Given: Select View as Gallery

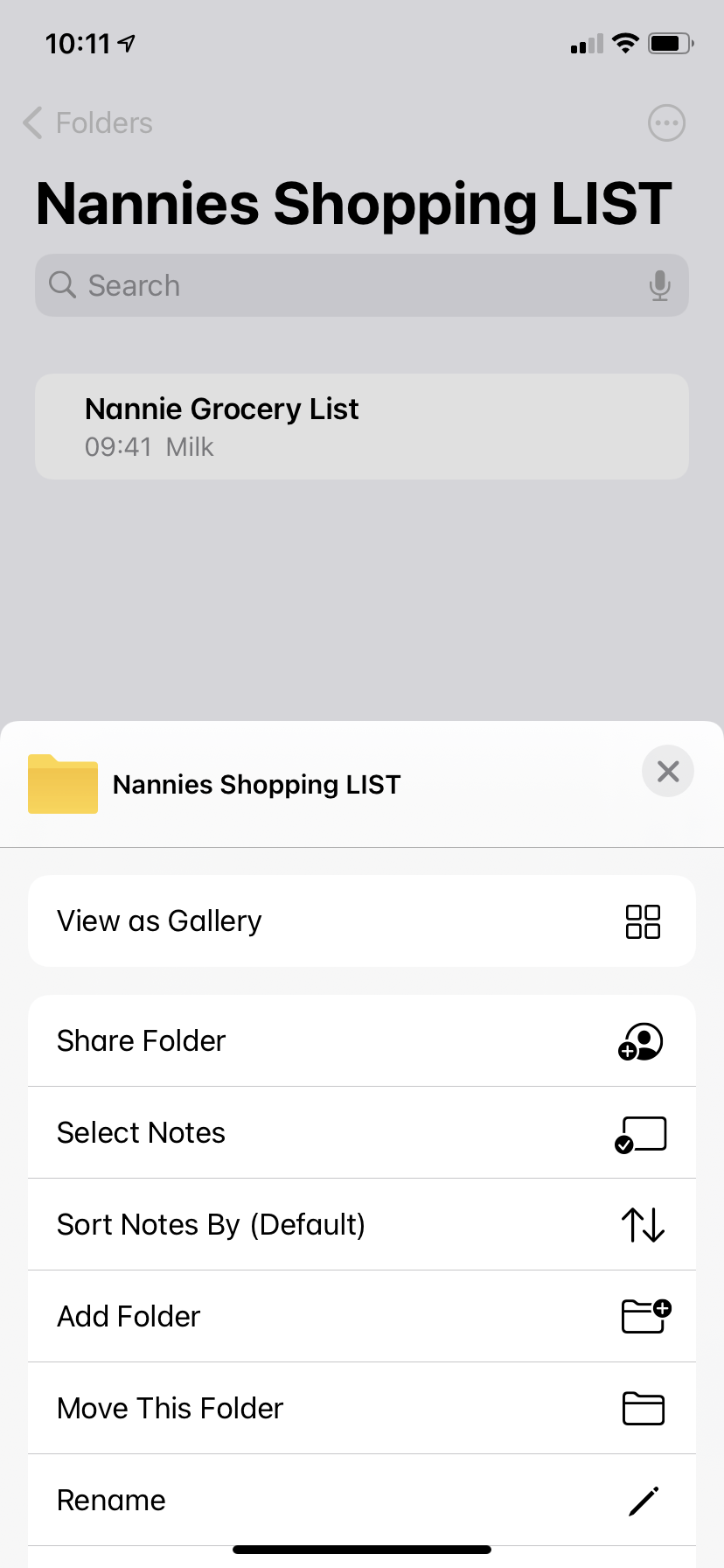Looking at the screenshot, I should pyautogui.click(x=362, y=921).
